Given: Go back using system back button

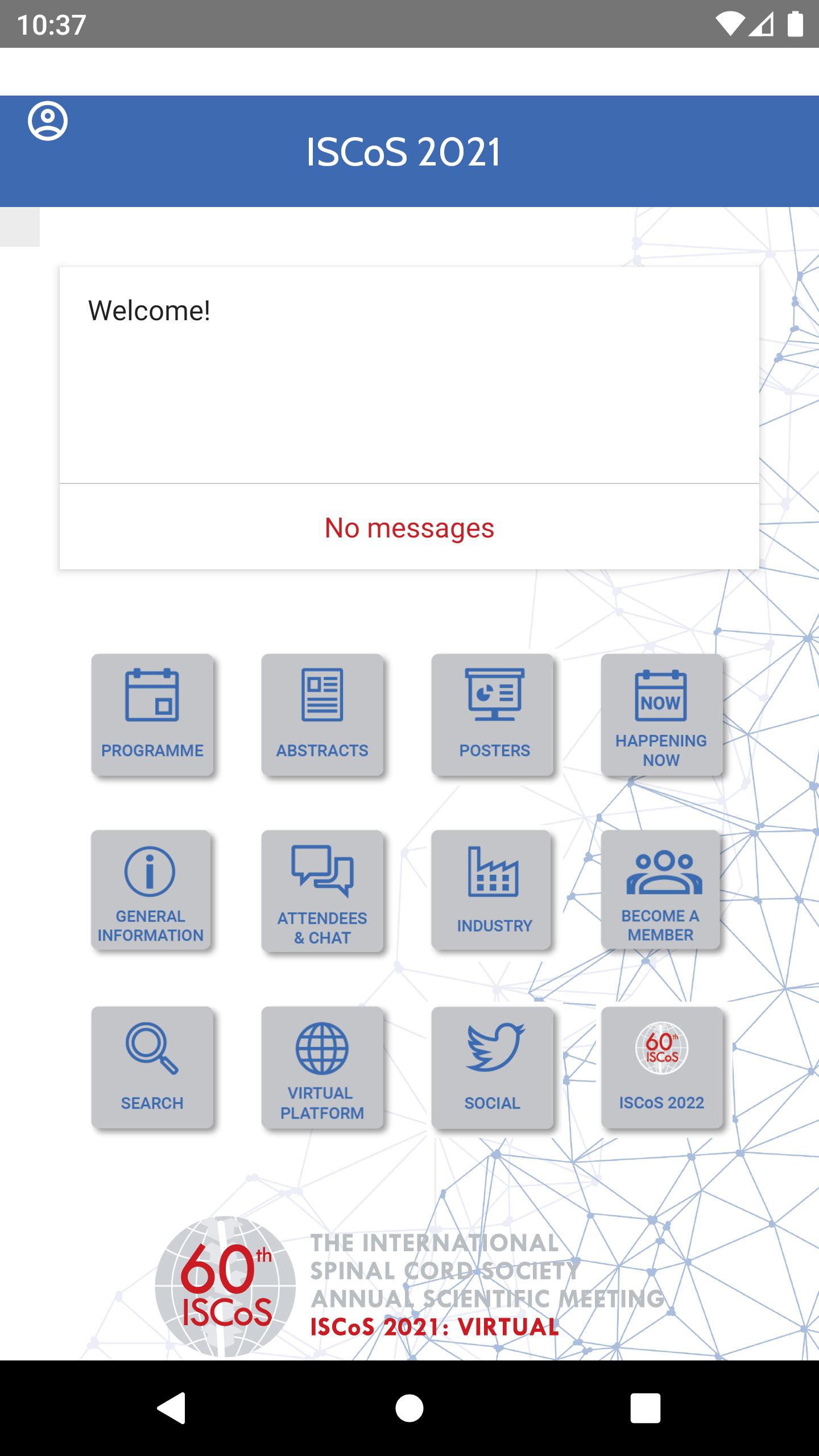Looking at the screenshot, I should tap(171, 1408).
